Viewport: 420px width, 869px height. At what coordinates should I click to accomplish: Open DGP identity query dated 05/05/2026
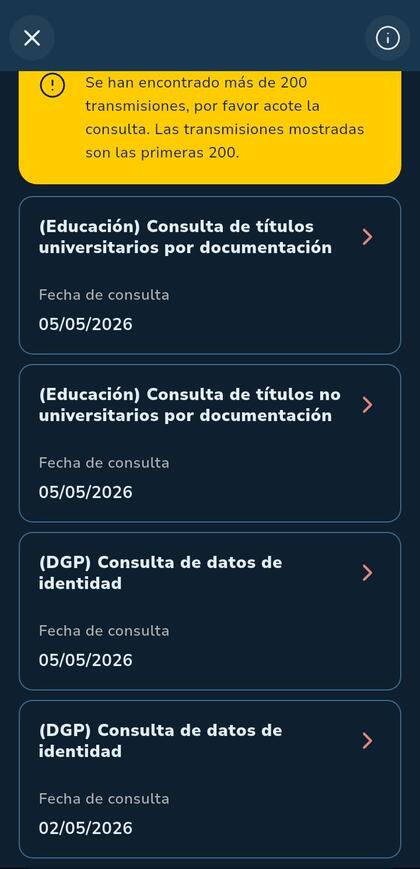[210, 611]
